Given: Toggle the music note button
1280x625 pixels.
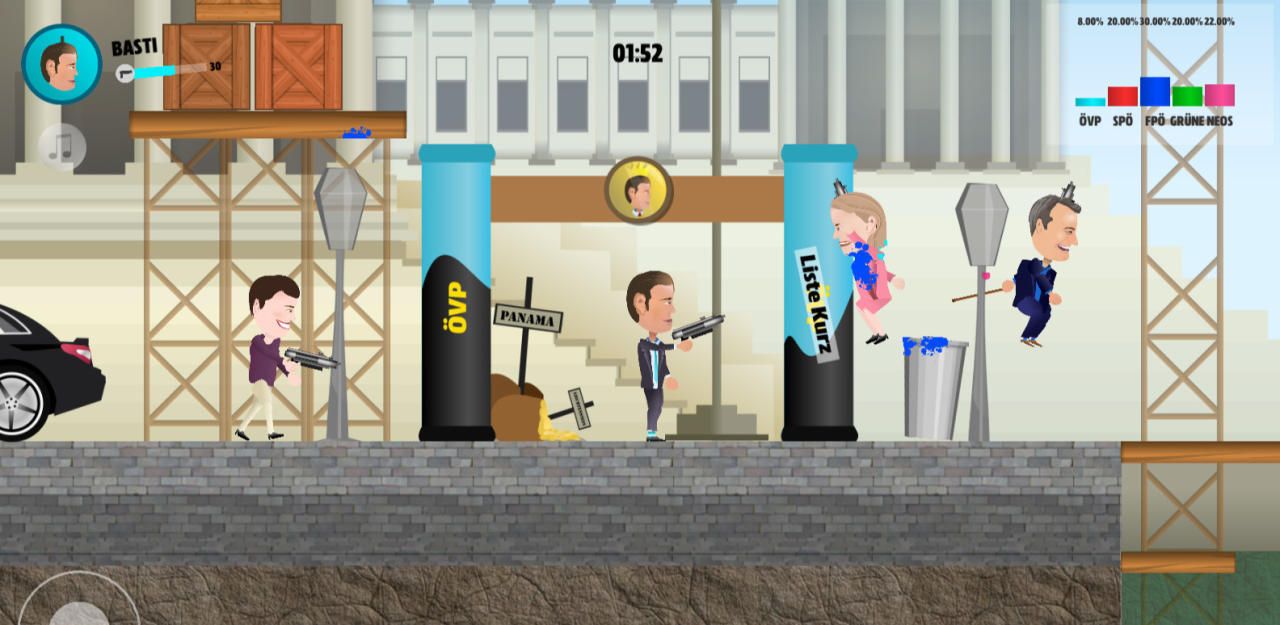Looking at the screenshot, I should tap(62, 147).
